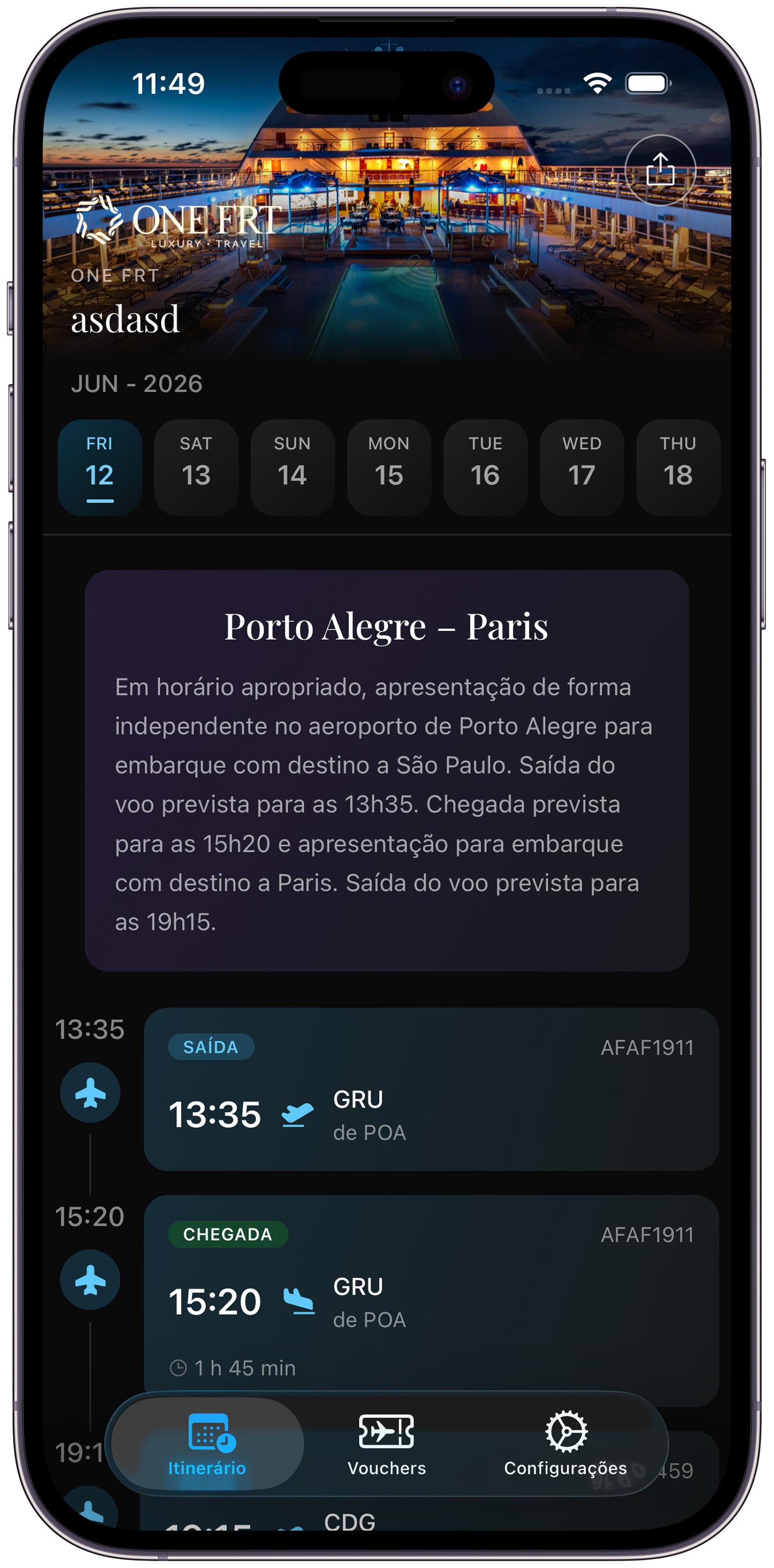
Task: Switch to Sunday 14
Action: click(292, 467)
